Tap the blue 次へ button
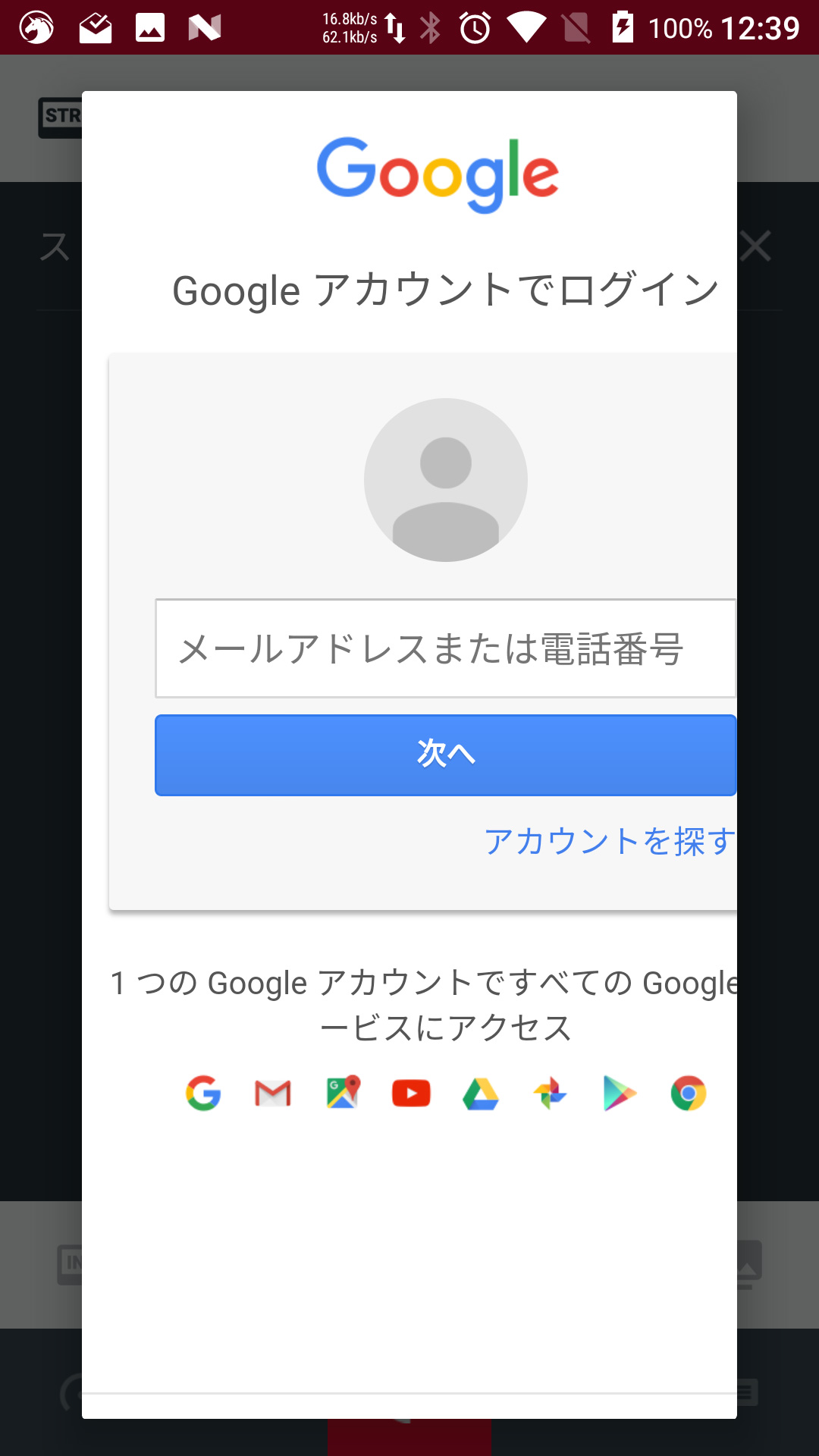 [446, 755]
